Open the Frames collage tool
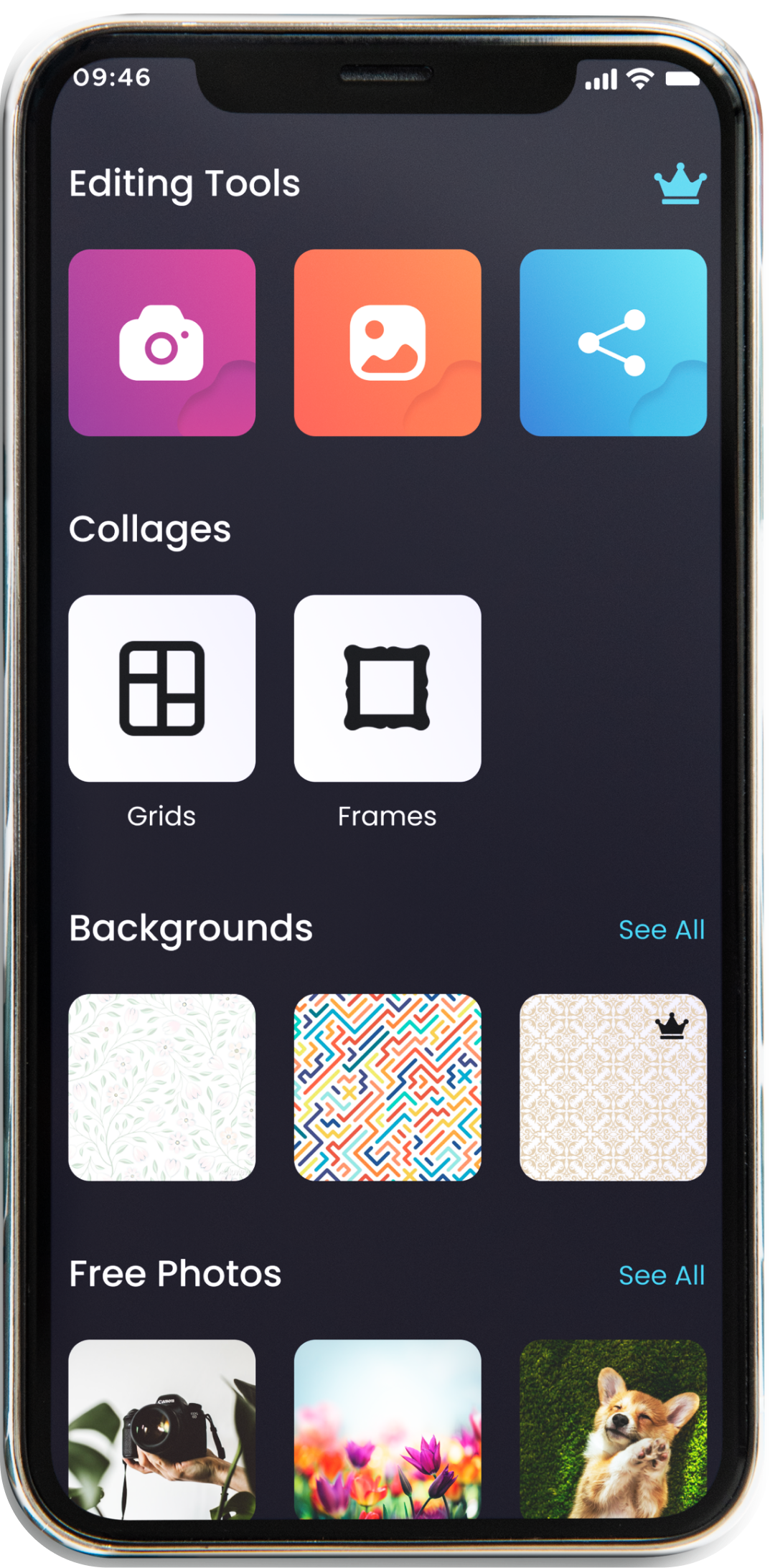The image size is (770, 1568). [x=388, y=686]
